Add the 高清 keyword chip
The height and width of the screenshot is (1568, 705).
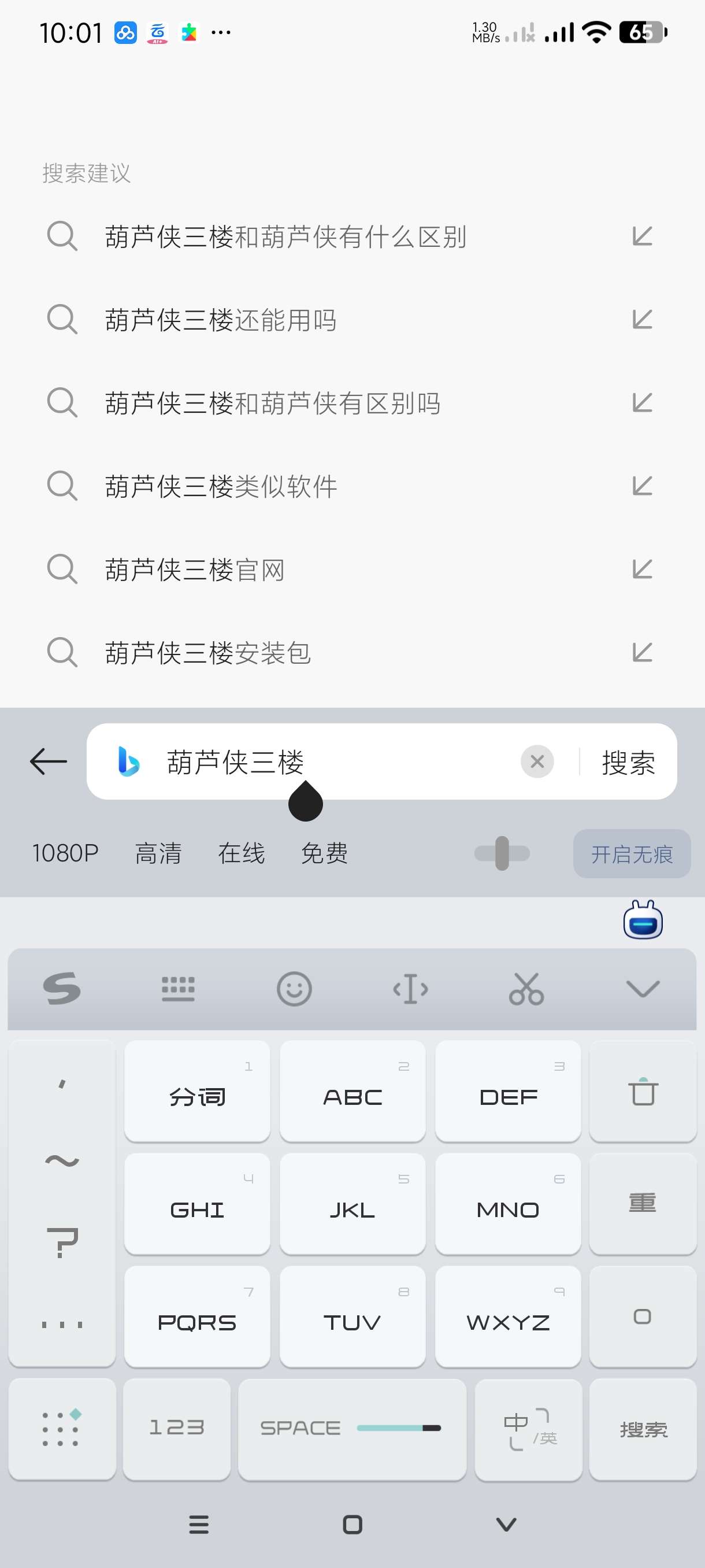pyautogui.click(x=158, y=853)
